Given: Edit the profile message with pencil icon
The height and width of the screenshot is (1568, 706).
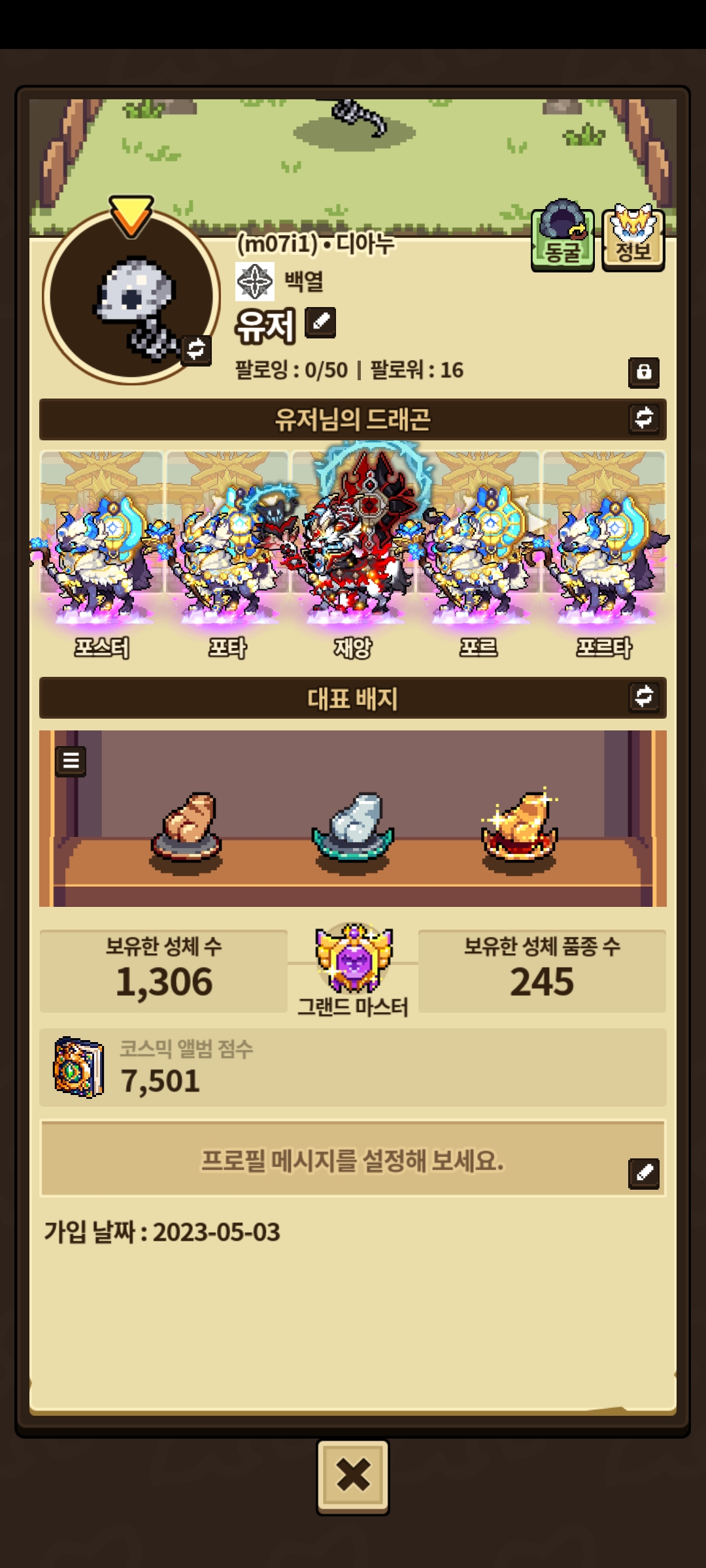Looking at the screenshot, I should tap(644, 1173).
